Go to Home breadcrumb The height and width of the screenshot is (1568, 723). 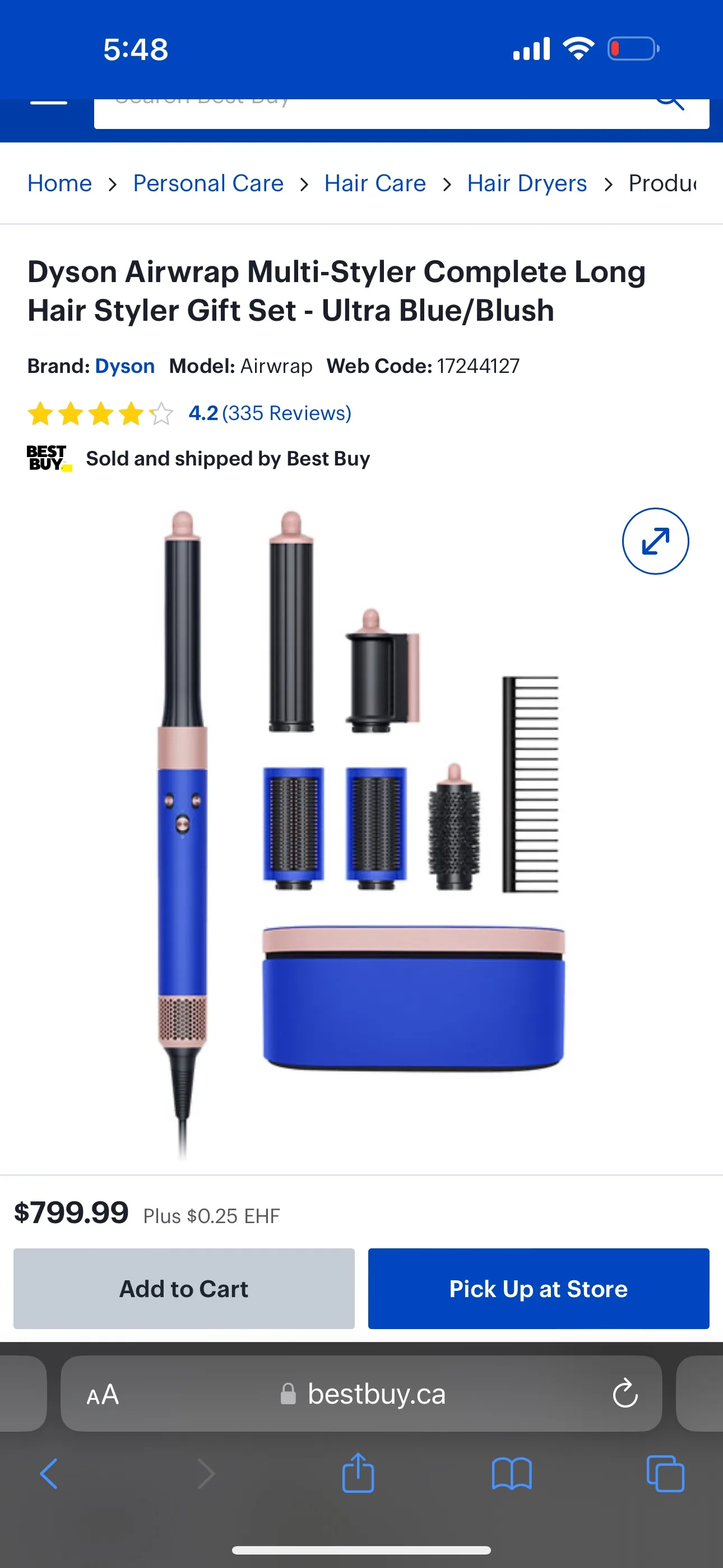tap(59, 183)
